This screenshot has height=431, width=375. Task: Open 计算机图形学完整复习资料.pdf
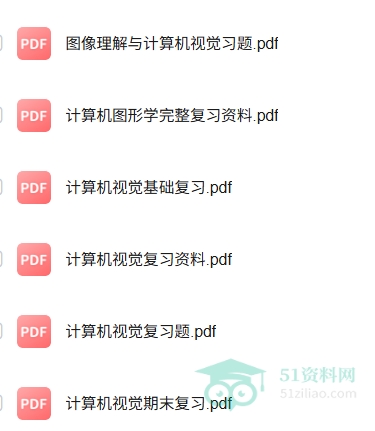pos(172,116)
